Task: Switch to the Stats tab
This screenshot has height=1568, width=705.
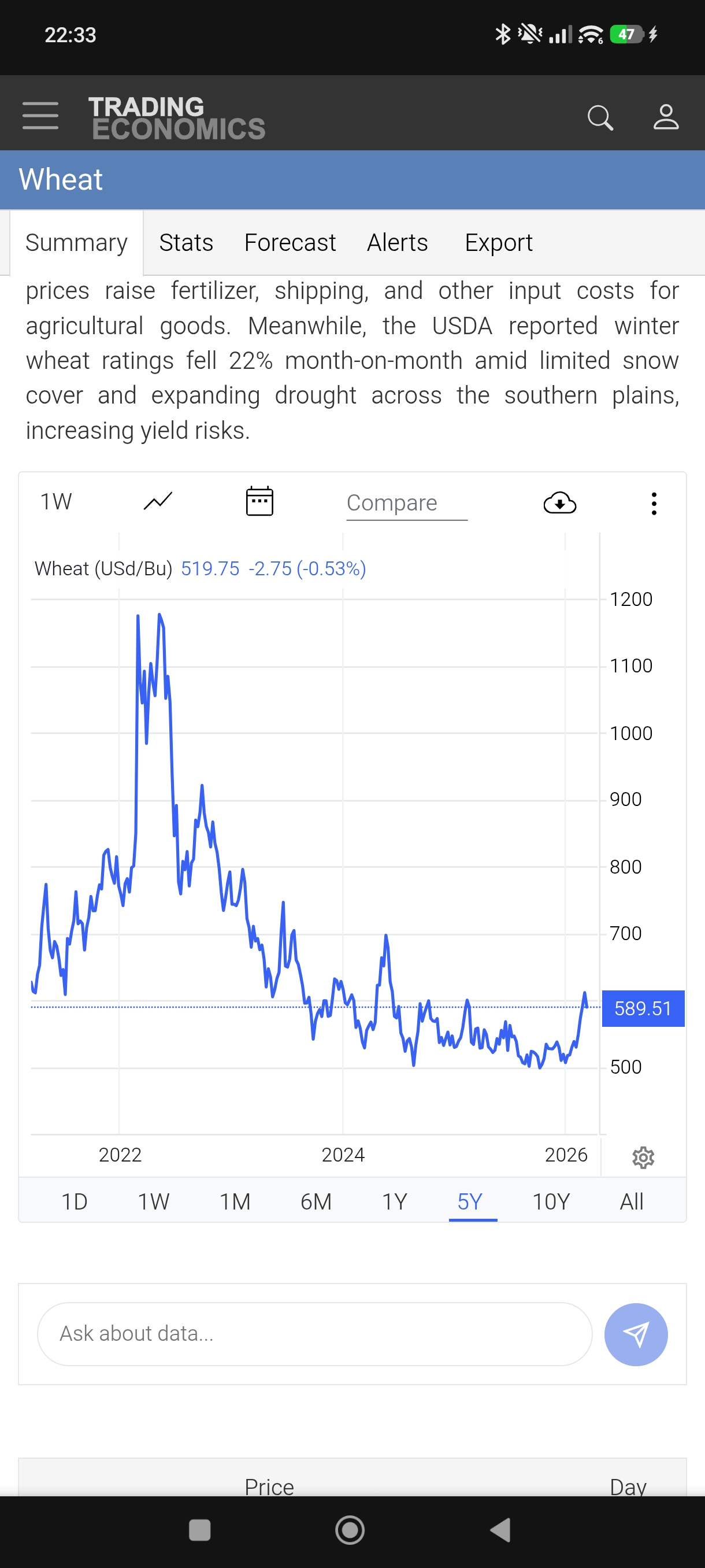Action: coord(186,243)
